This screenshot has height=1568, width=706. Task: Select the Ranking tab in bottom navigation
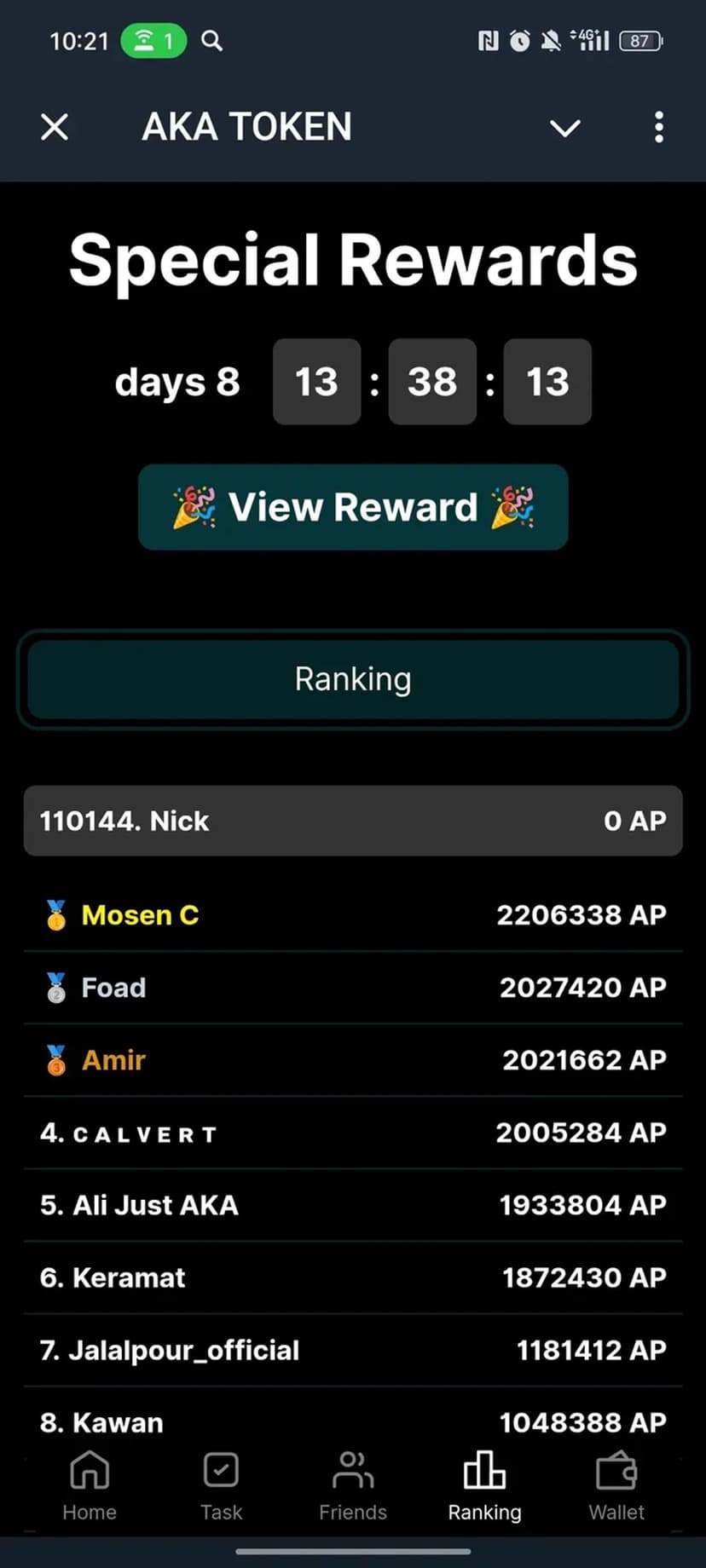tap(484, 1486)
